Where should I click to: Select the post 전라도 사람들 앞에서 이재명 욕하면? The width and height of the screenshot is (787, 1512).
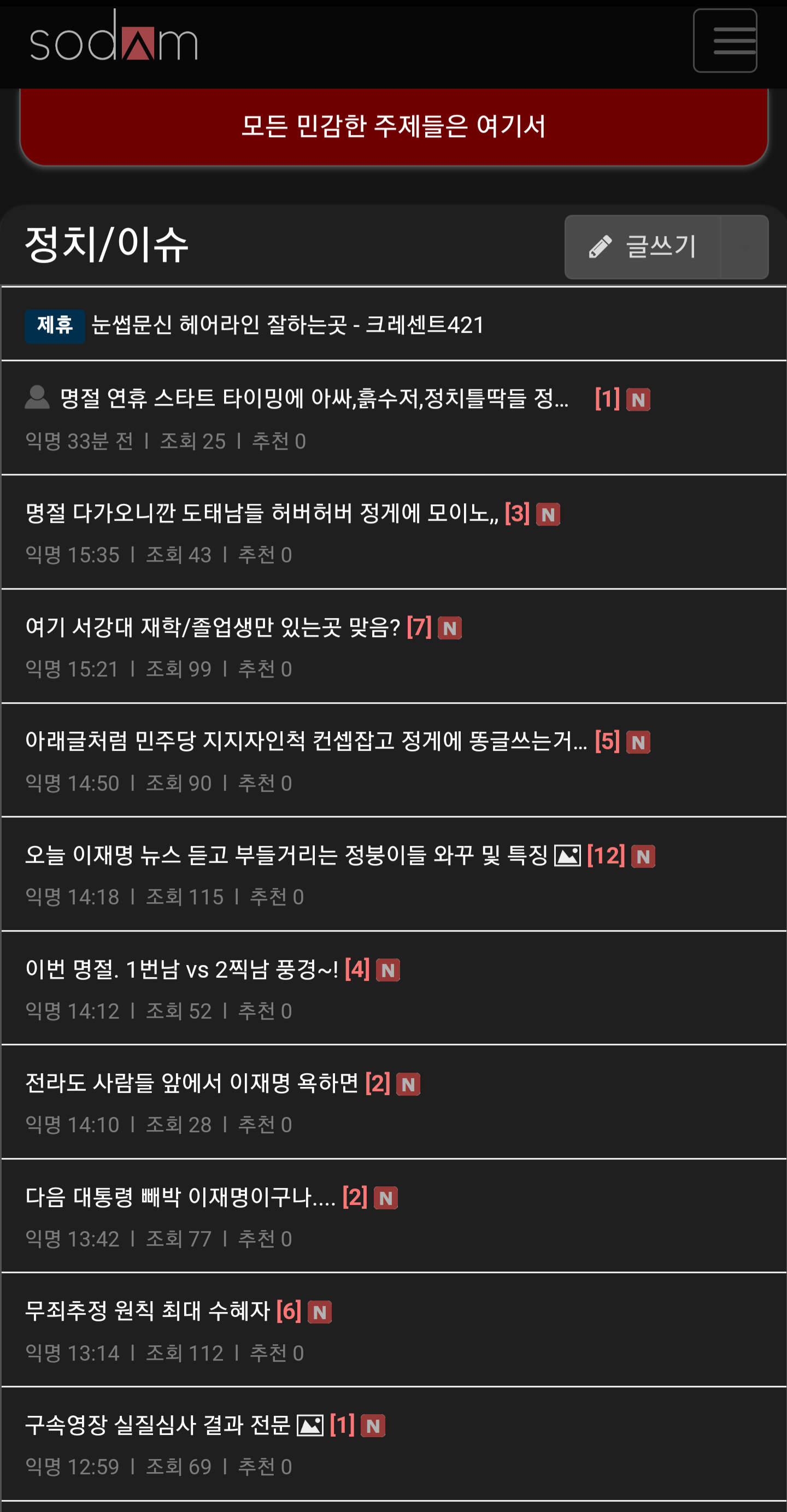pyautogui.click(x=192, y=1083)
